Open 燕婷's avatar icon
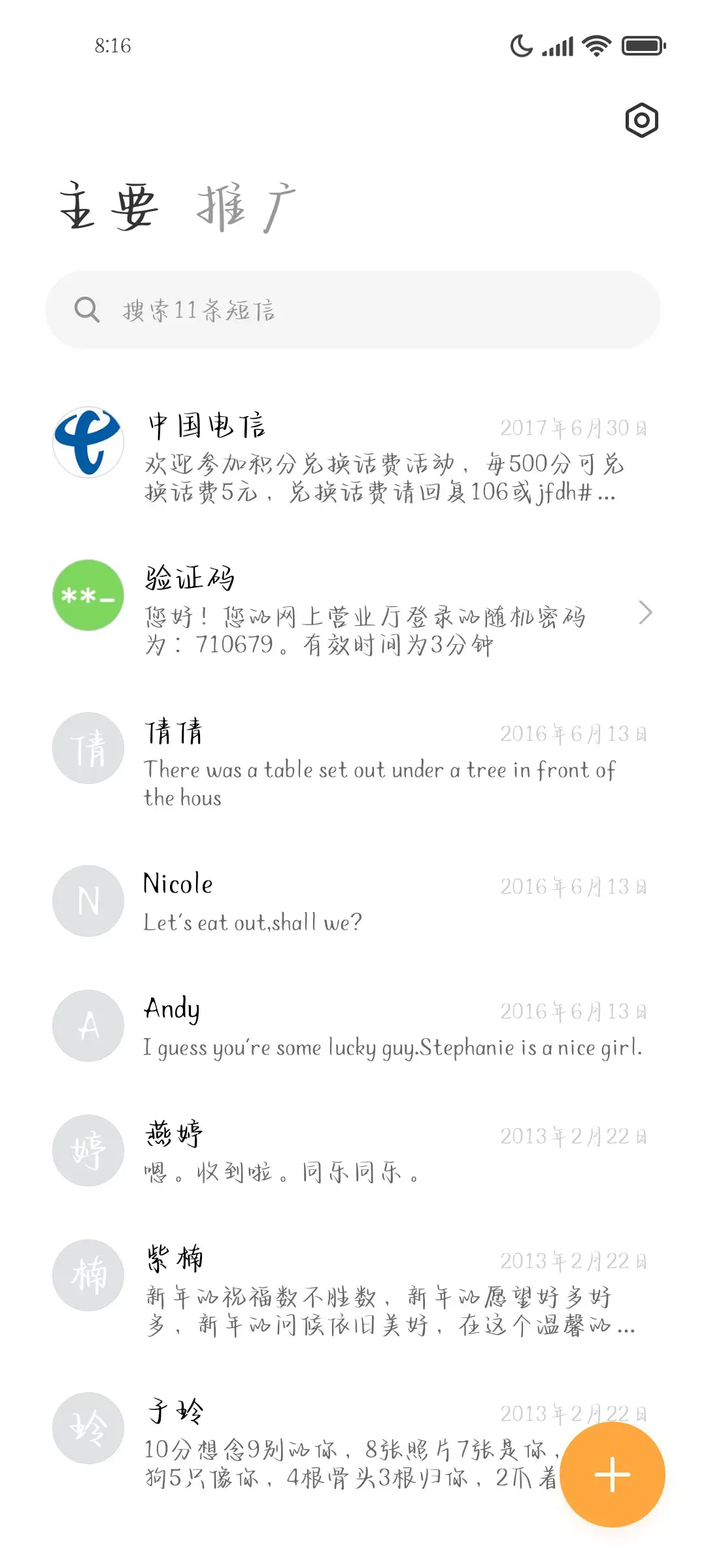706x1568 pixels. [88, 1151]
